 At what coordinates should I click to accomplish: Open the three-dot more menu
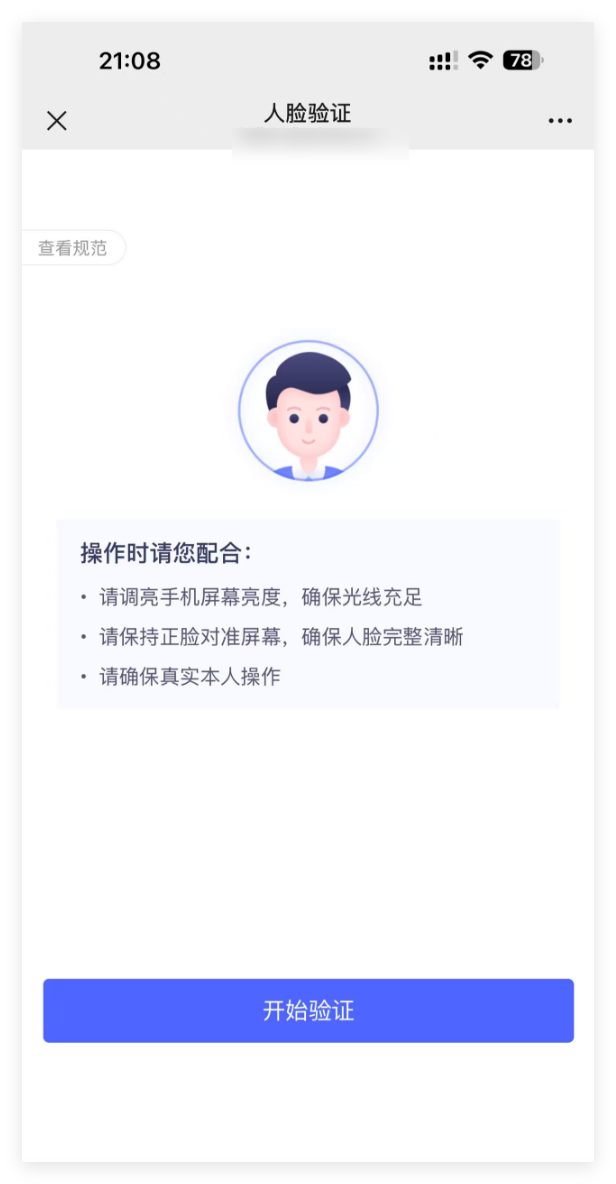[x=560, y=121]
